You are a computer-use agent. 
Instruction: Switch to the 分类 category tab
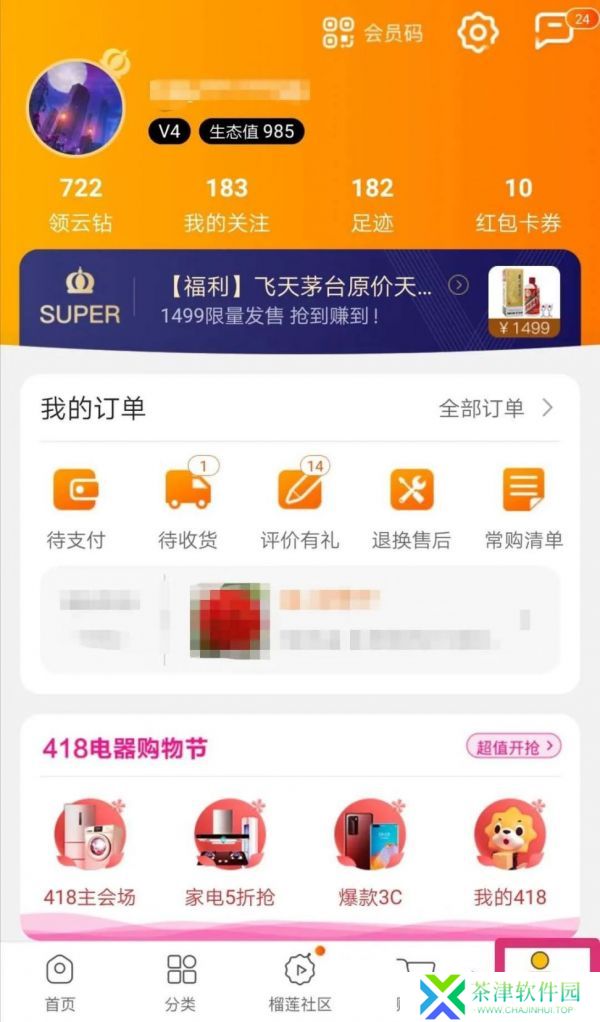(181, 981)
